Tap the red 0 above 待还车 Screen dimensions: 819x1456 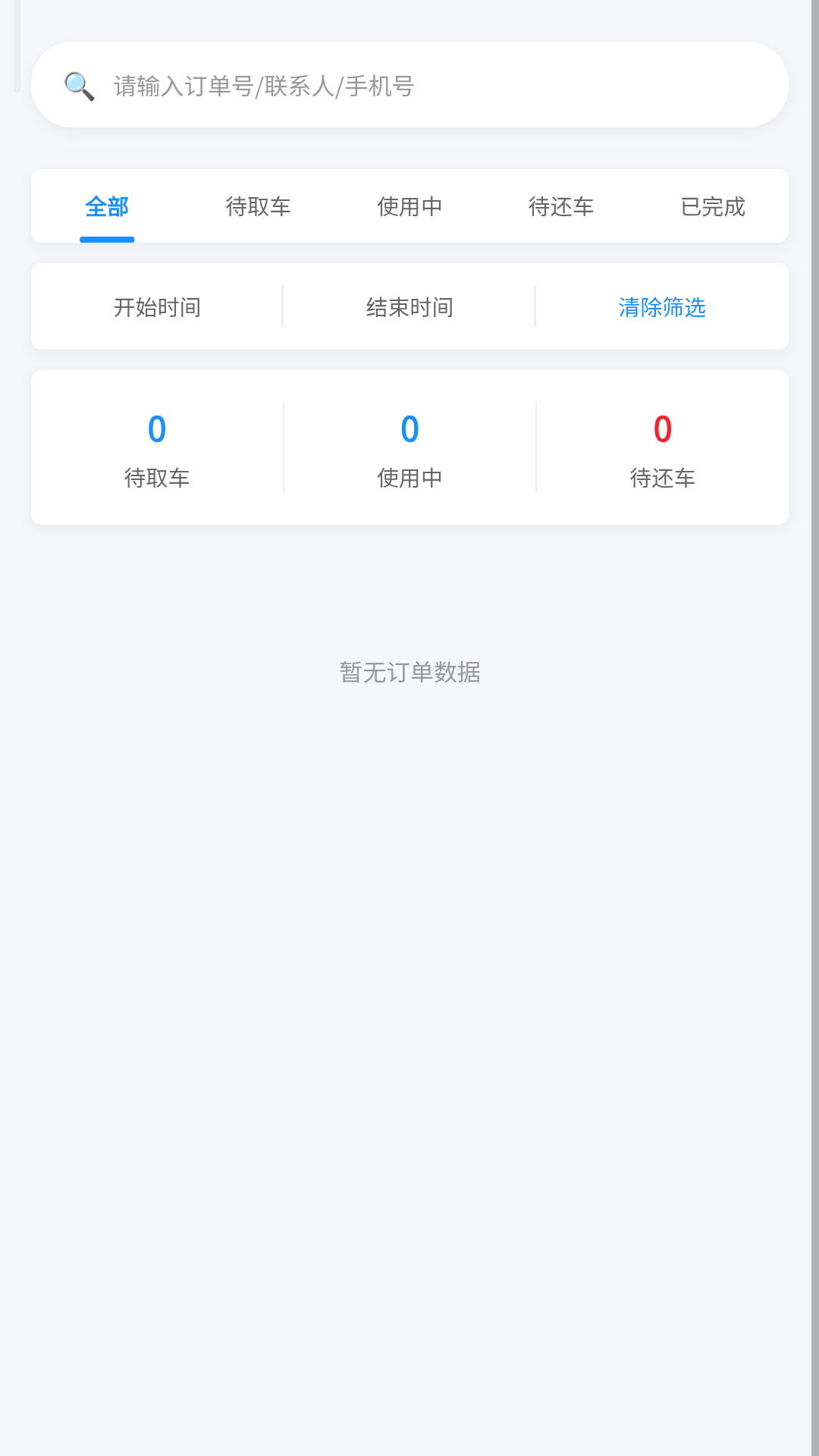662,429
